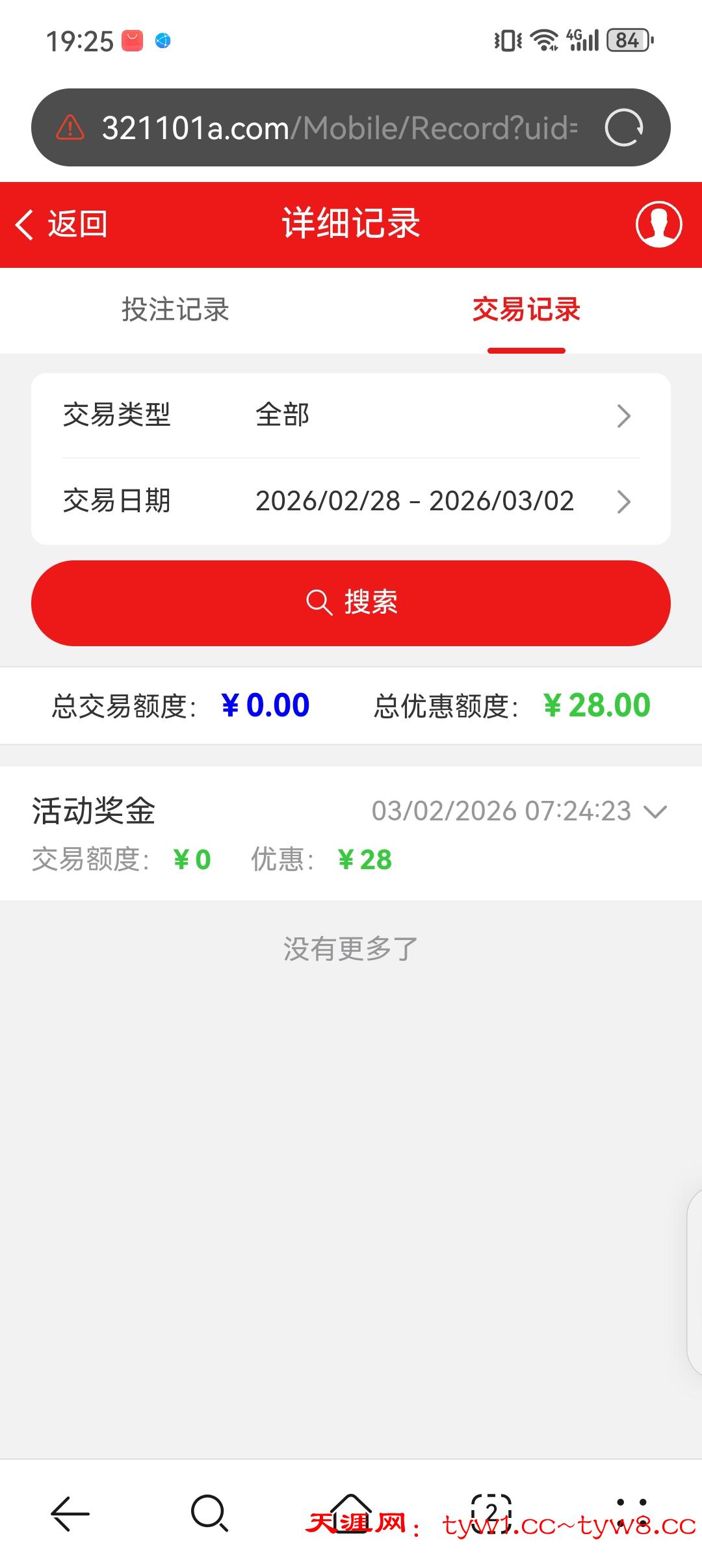Expand the 活动奖金 record details
This screenshot has width=702, height=1568.
click(x=655, y=811)
